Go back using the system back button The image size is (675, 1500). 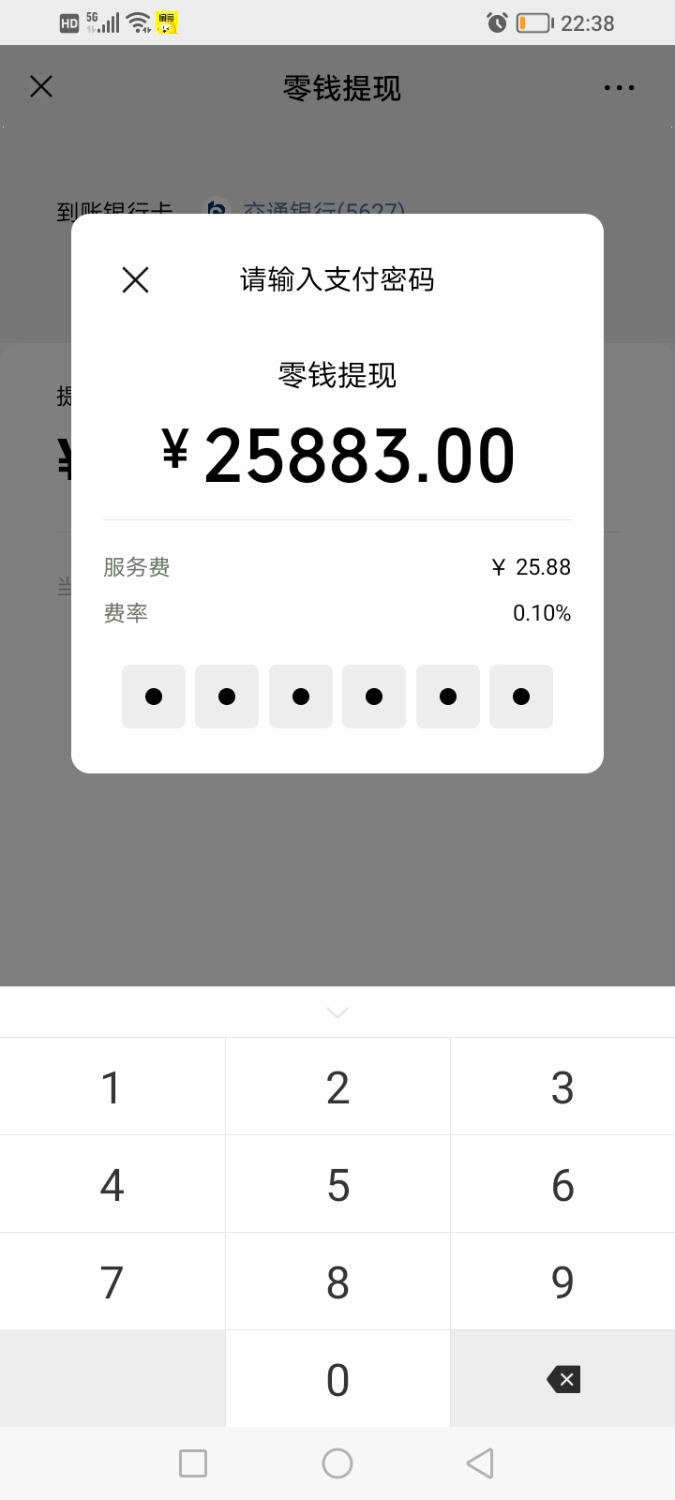480,1464
